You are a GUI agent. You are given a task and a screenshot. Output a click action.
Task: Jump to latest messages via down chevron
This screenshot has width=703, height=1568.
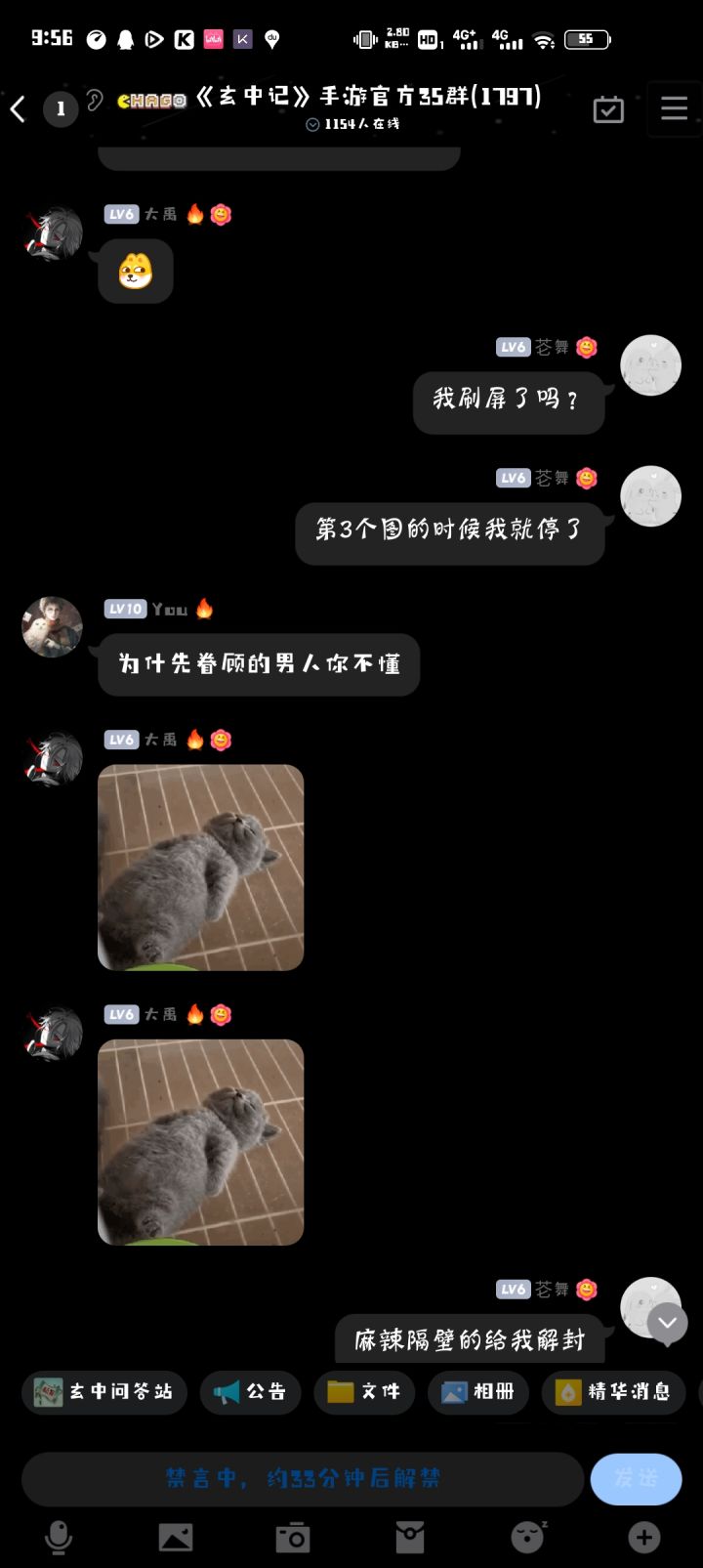[666, 1322]
